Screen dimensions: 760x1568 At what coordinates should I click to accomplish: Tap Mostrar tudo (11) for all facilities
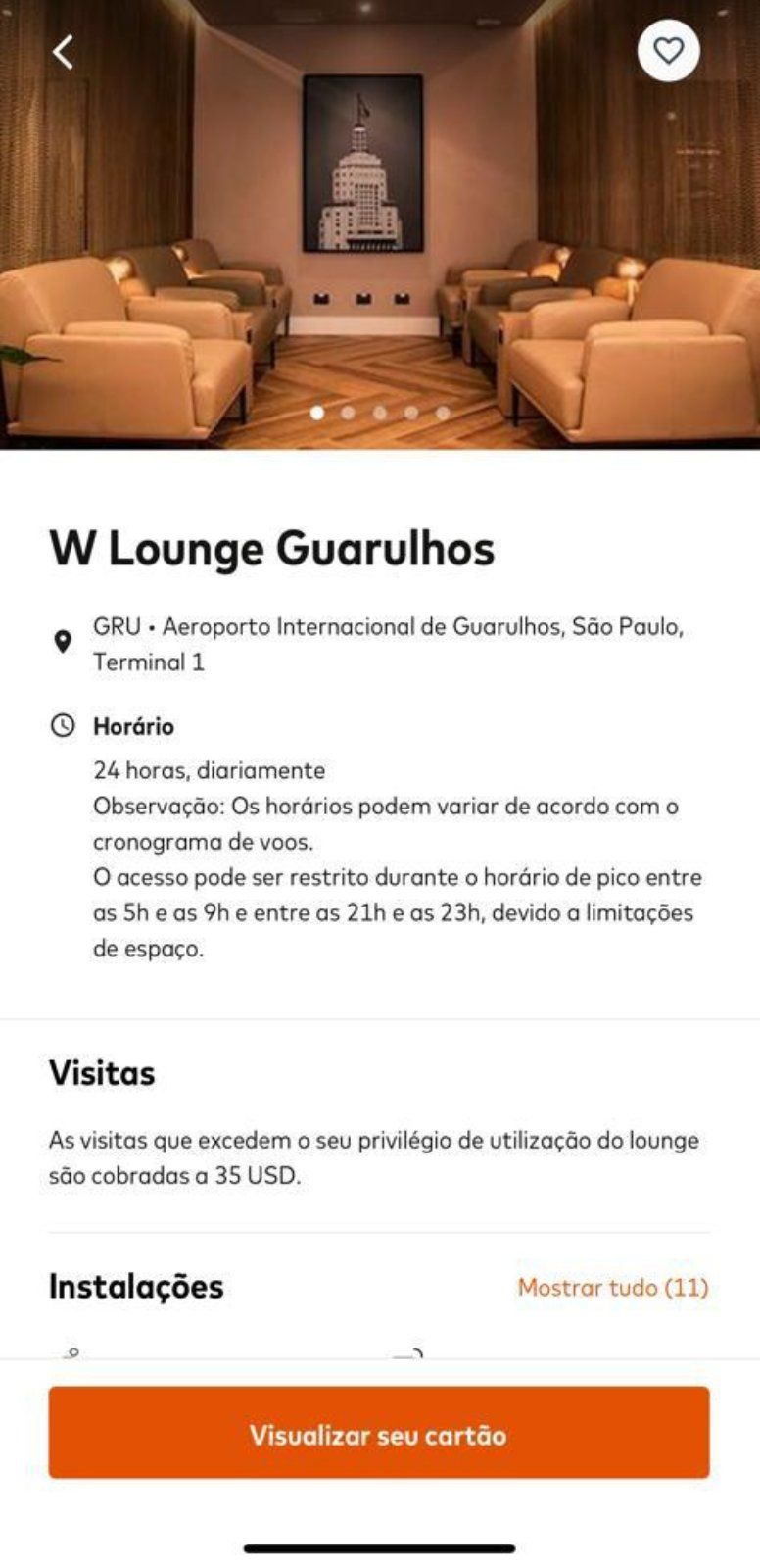click(x=612, y=1287)
